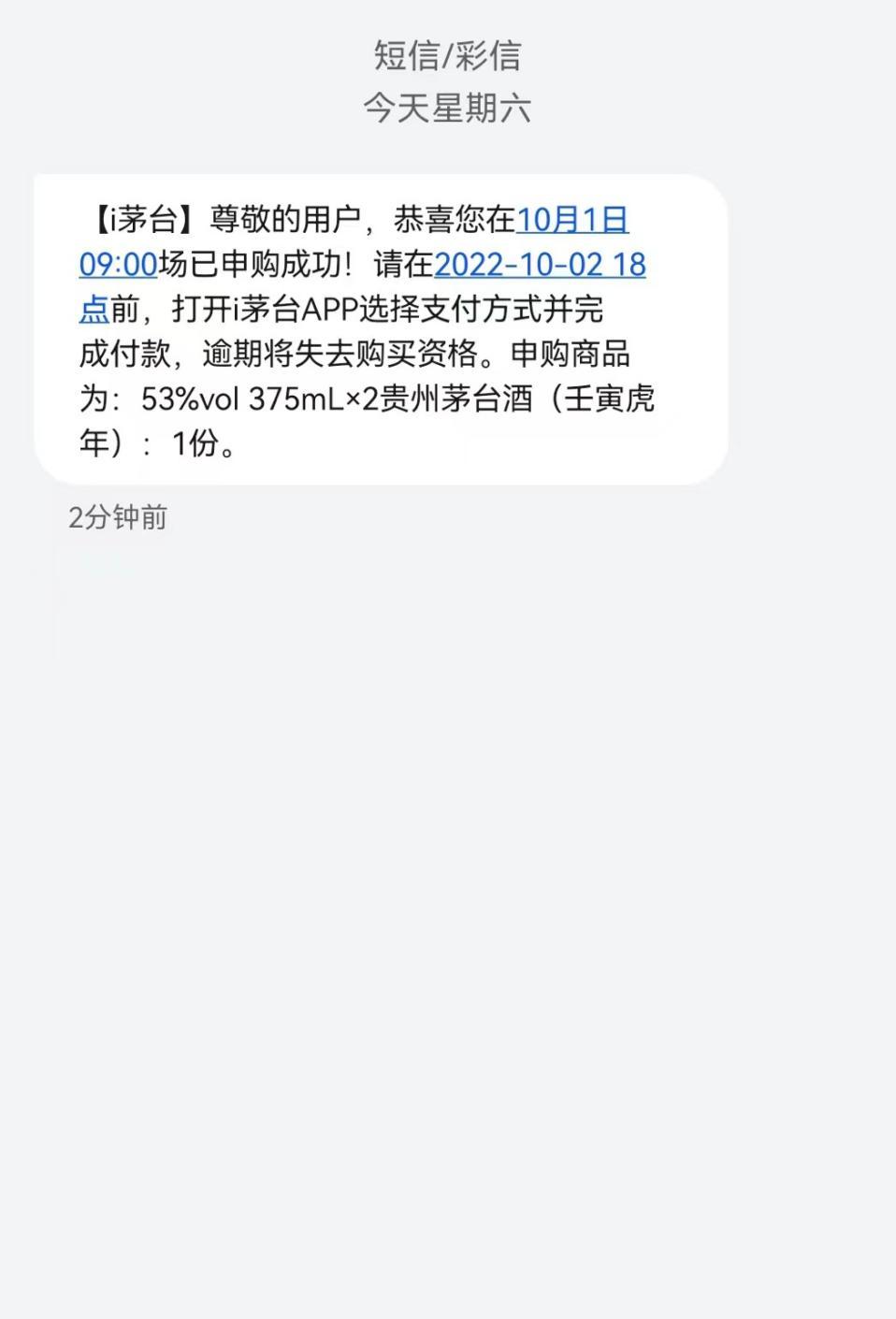Tap the 2分钟前 timestamp
The image size is (896, 1319).
(116, 517)
